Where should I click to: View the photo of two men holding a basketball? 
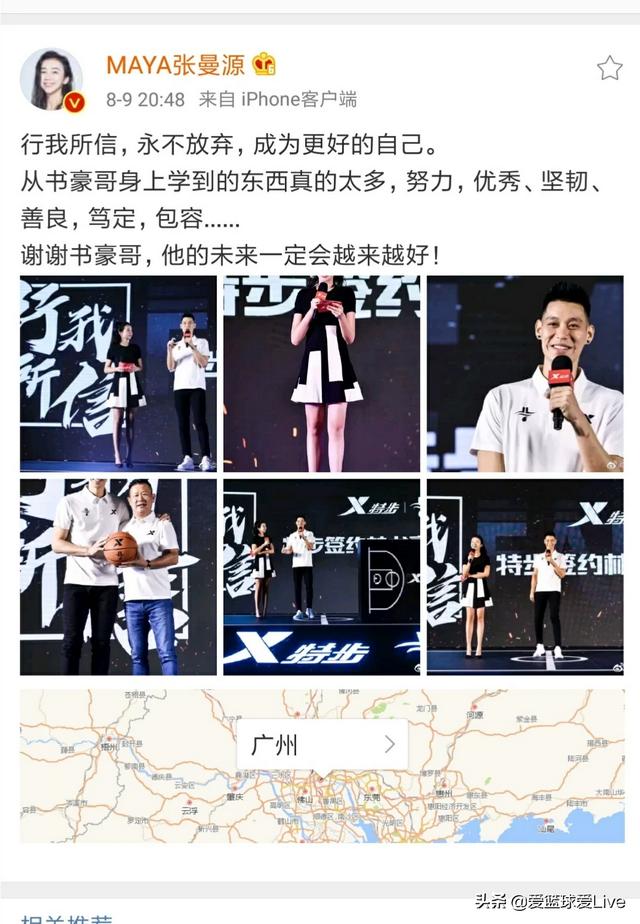pos(118,576)
